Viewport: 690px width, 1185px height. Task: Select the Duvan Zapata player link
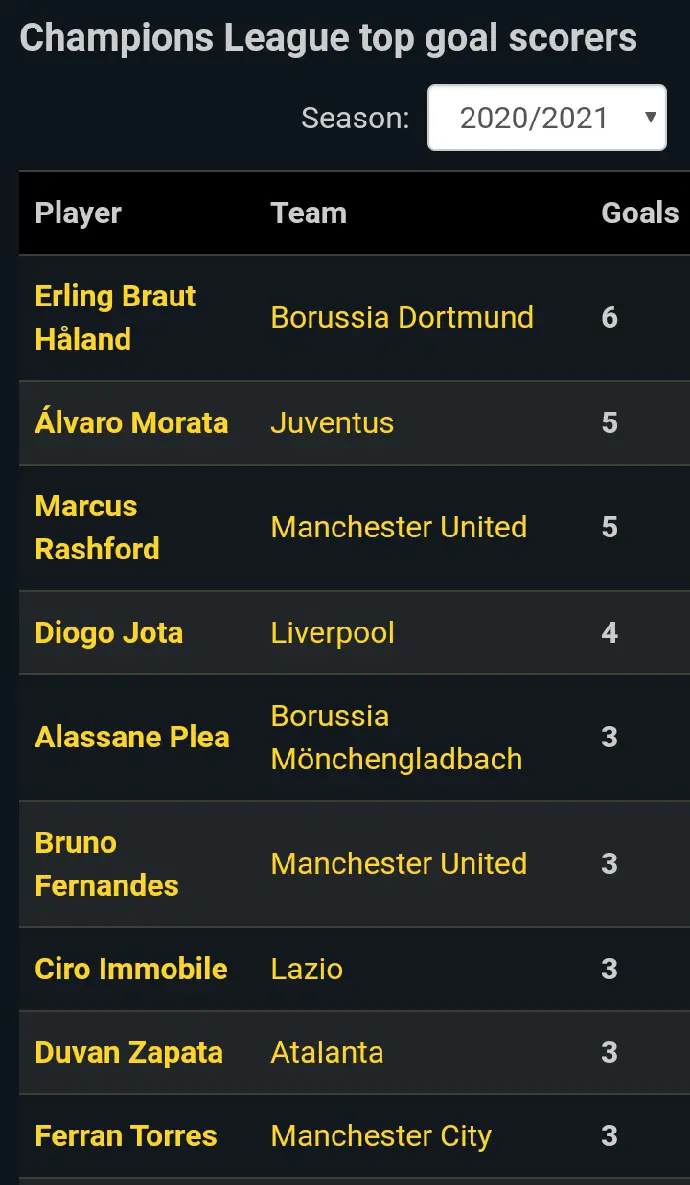128,1052
